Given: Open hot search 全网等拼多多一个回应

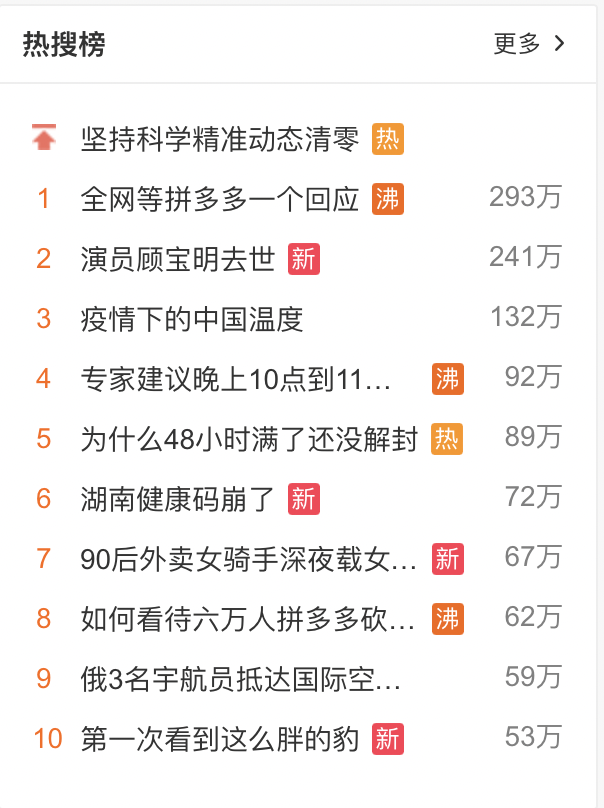Looking at the screenshot, I should tap(220, 199).
